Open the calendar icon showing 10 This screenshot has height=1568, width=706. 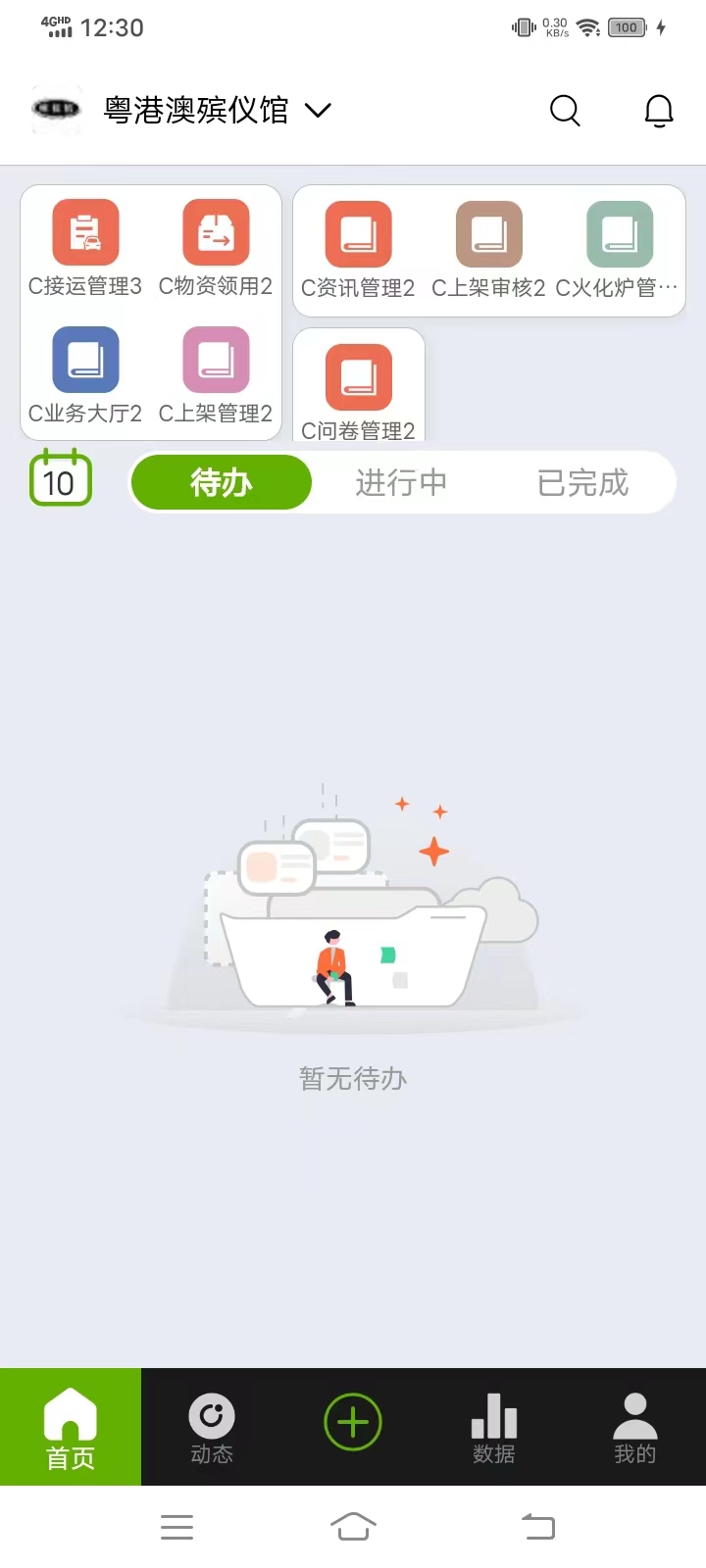pyautogui.click(x=61, y=480)
